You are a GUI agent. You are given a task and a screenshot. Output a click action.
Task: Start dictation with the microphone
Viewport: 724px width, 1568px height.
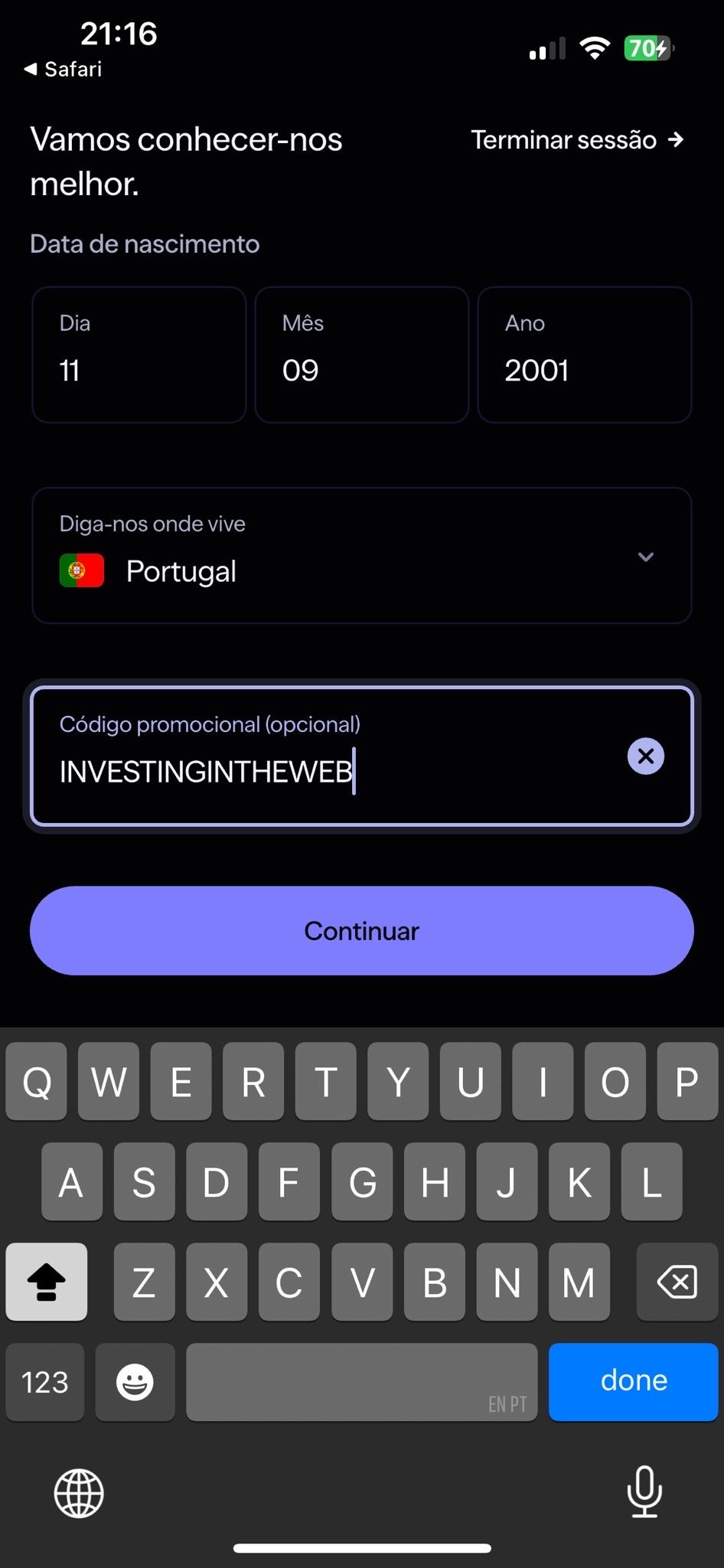point(644,1491)
